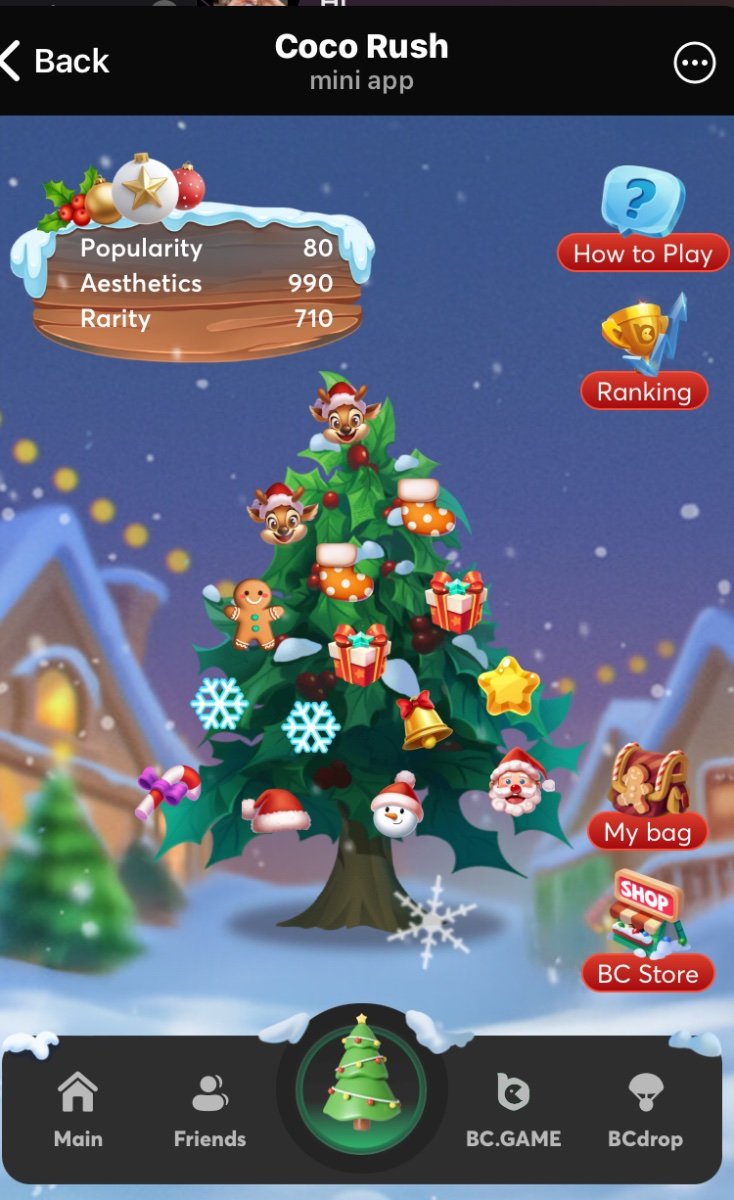Image resolution: width=734 pixels, height=1200 pixels.
Task: Go back from Coco Rush mini app
Action: point(55,62)
